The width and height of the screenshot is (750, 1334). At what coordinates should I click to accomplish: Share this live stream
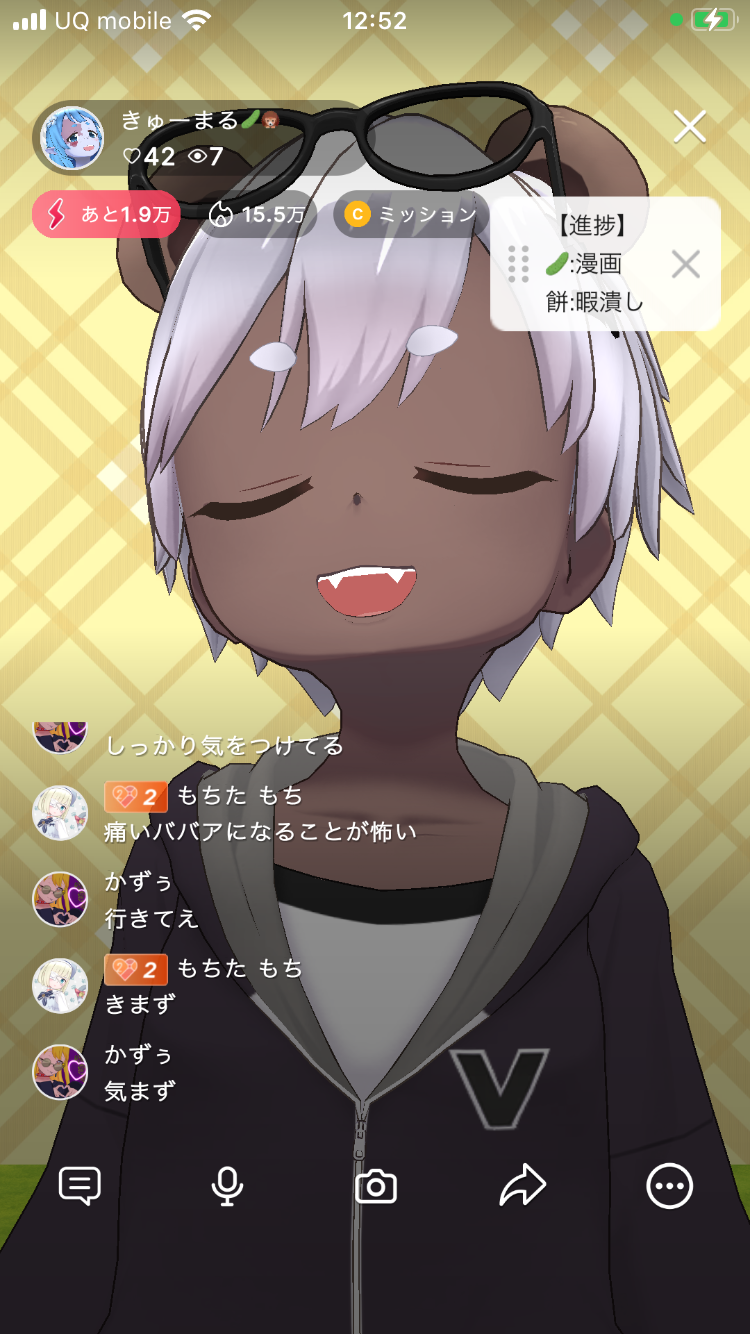(x=523, y=1187)
